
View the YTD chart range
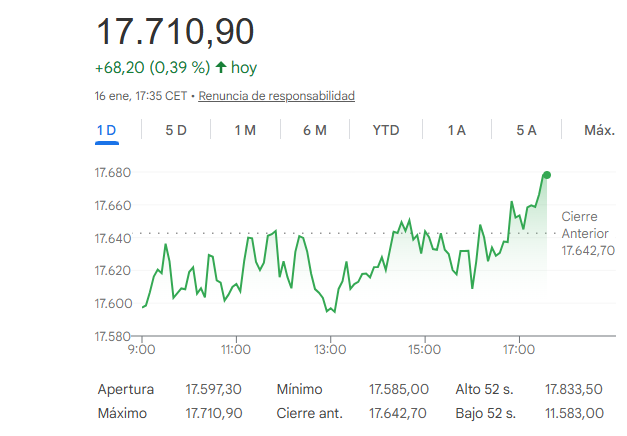click(386, 131)
